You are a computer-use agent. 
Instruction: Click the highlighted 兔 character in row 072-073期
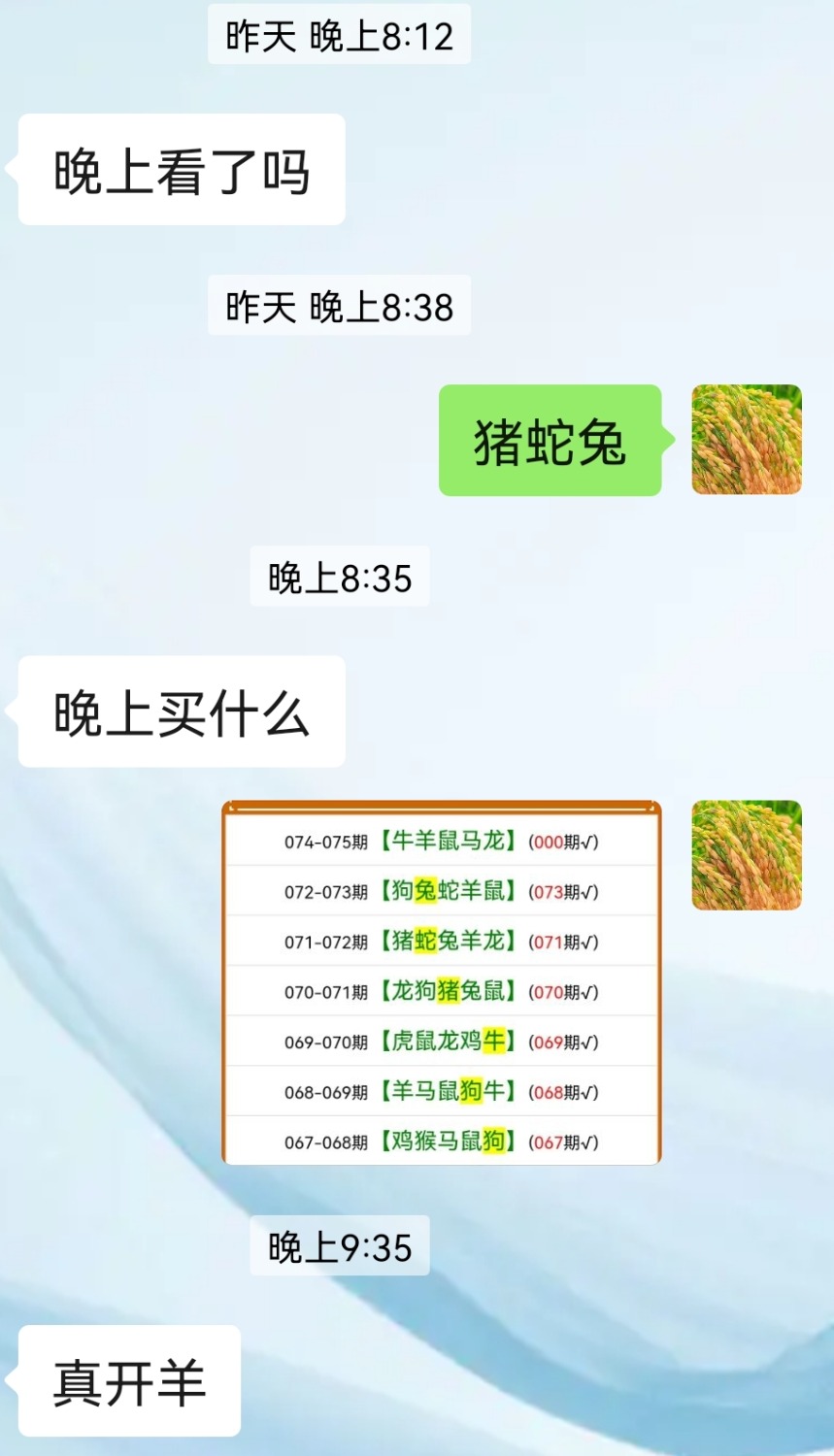426,891
